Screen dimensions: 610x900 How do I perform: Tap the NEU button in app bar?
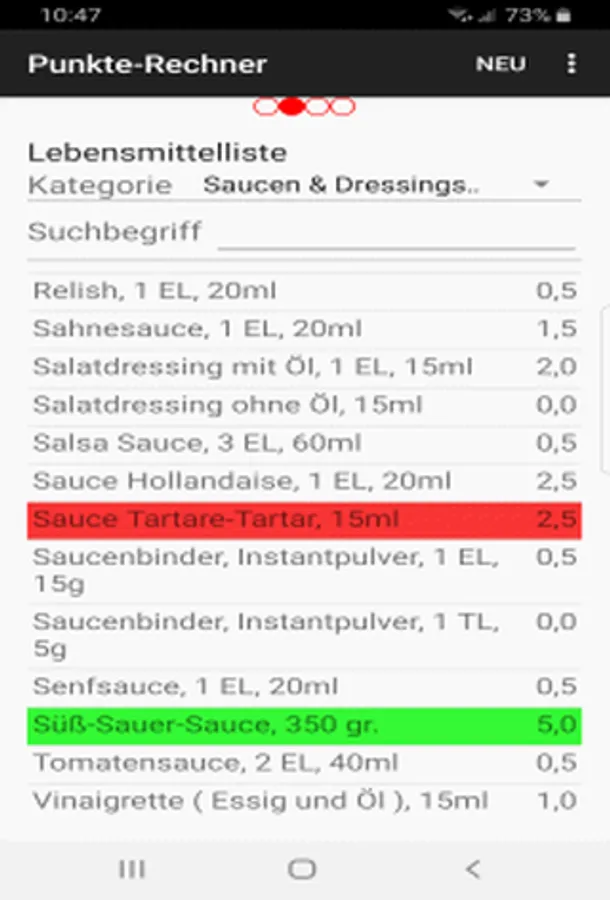[x=501, y=64]
